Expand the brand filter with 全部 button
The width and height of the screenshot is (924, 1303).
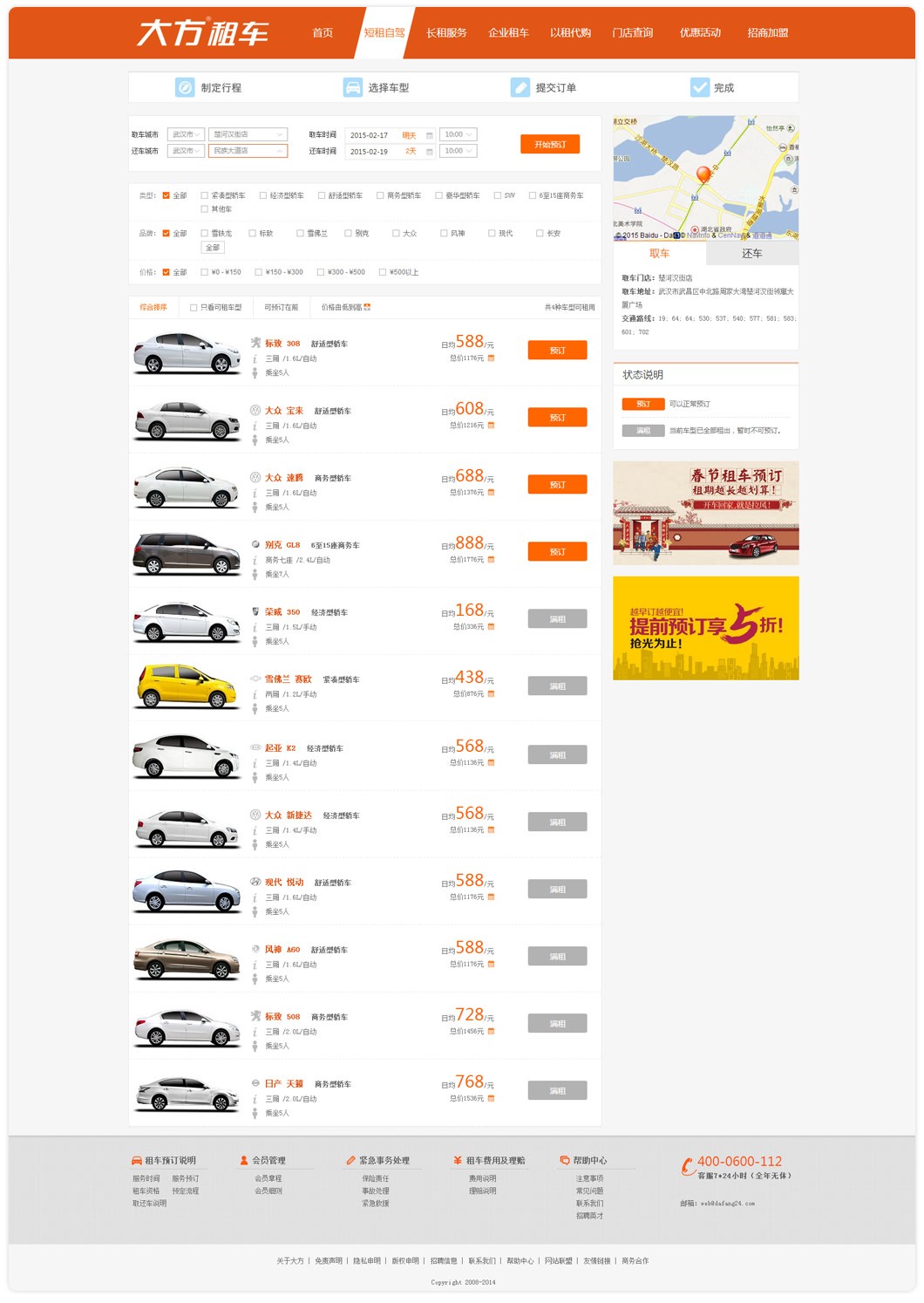coord(213,248)
